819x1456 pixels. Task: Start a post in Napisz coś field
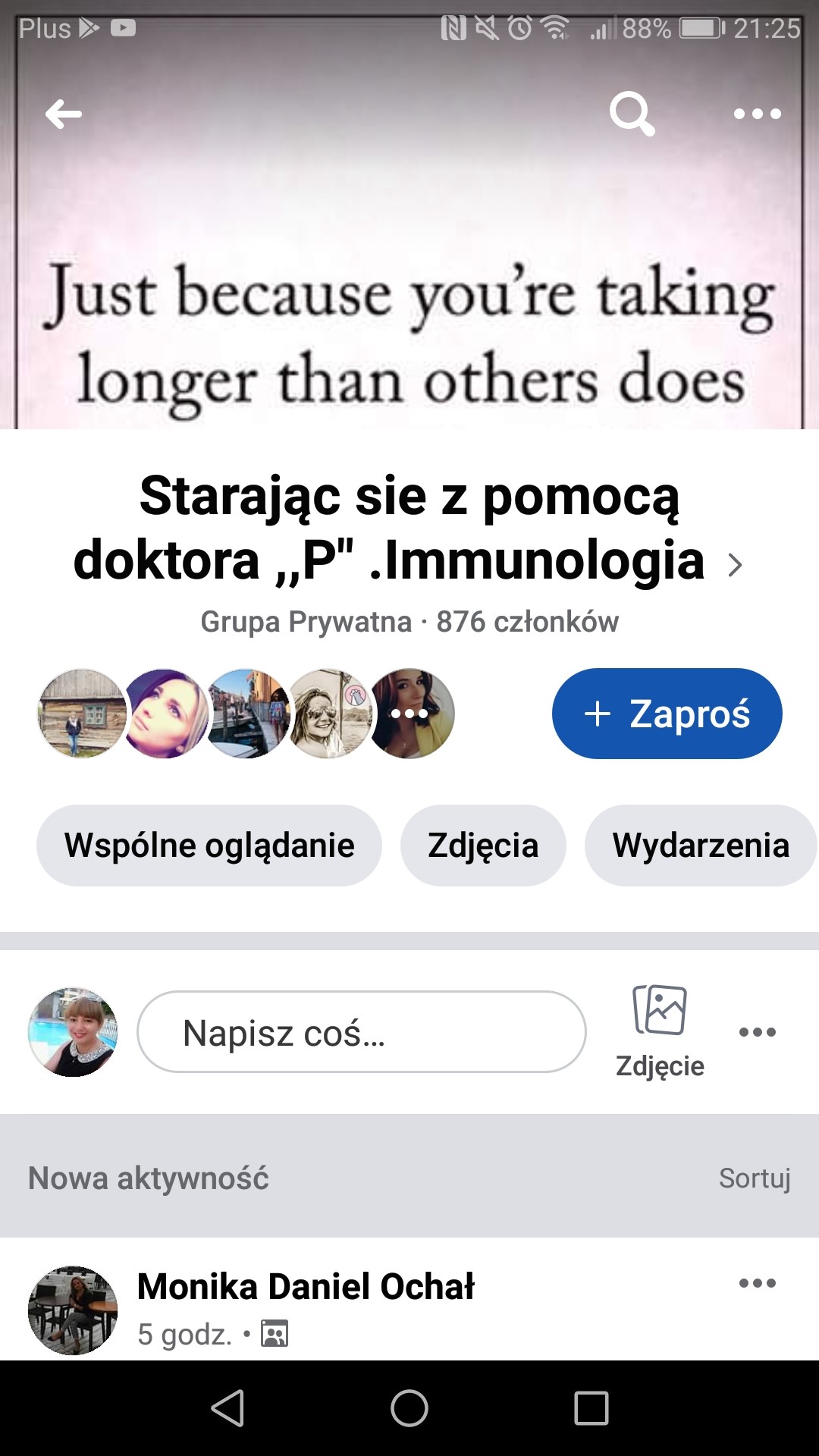point(361,1032)
